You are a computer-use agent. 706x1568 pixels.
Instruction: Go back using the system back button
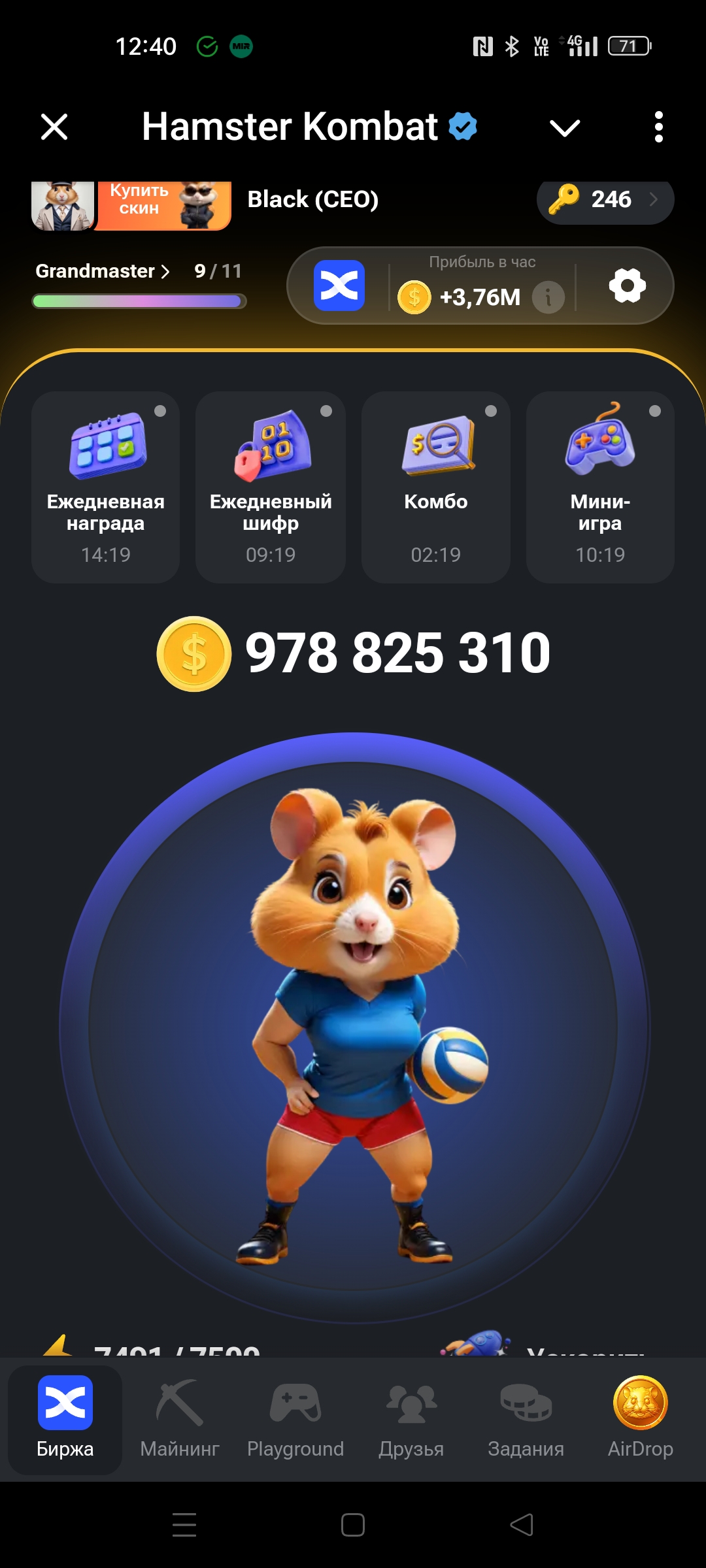tap(522, 1525)
